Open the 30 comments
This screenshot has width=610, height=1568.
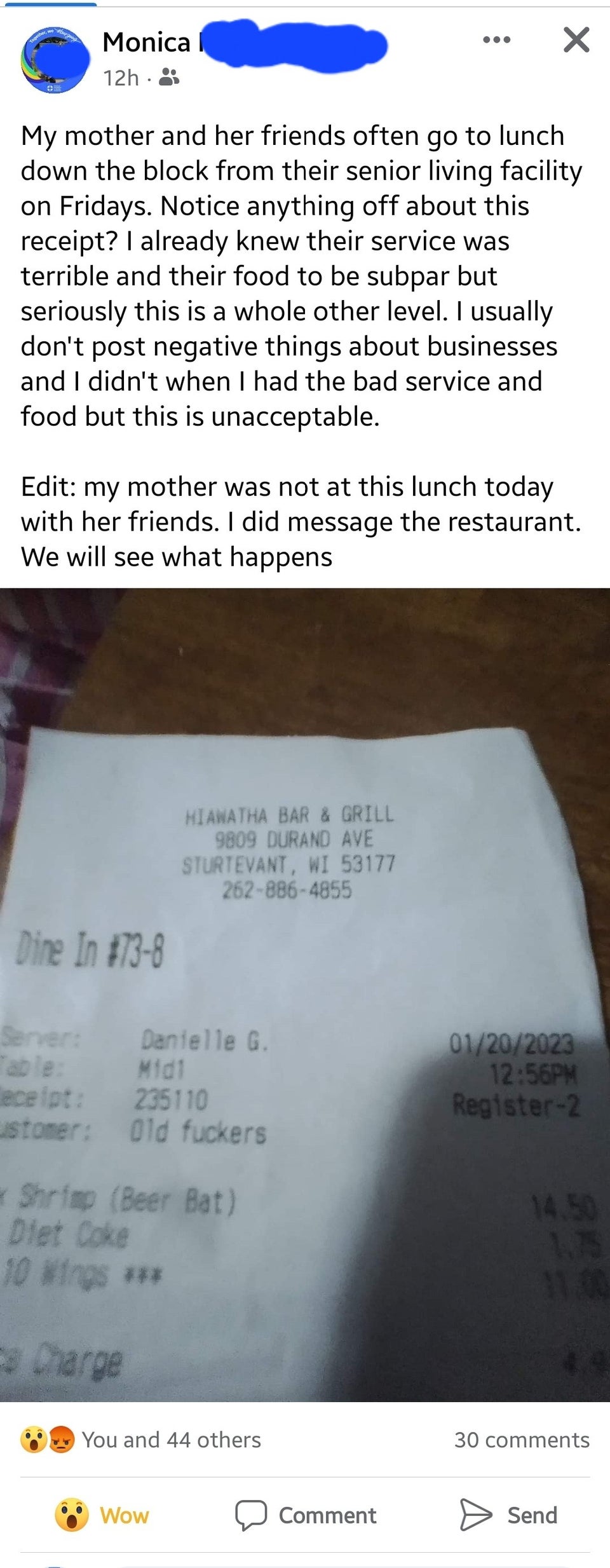coord(521,1439)
